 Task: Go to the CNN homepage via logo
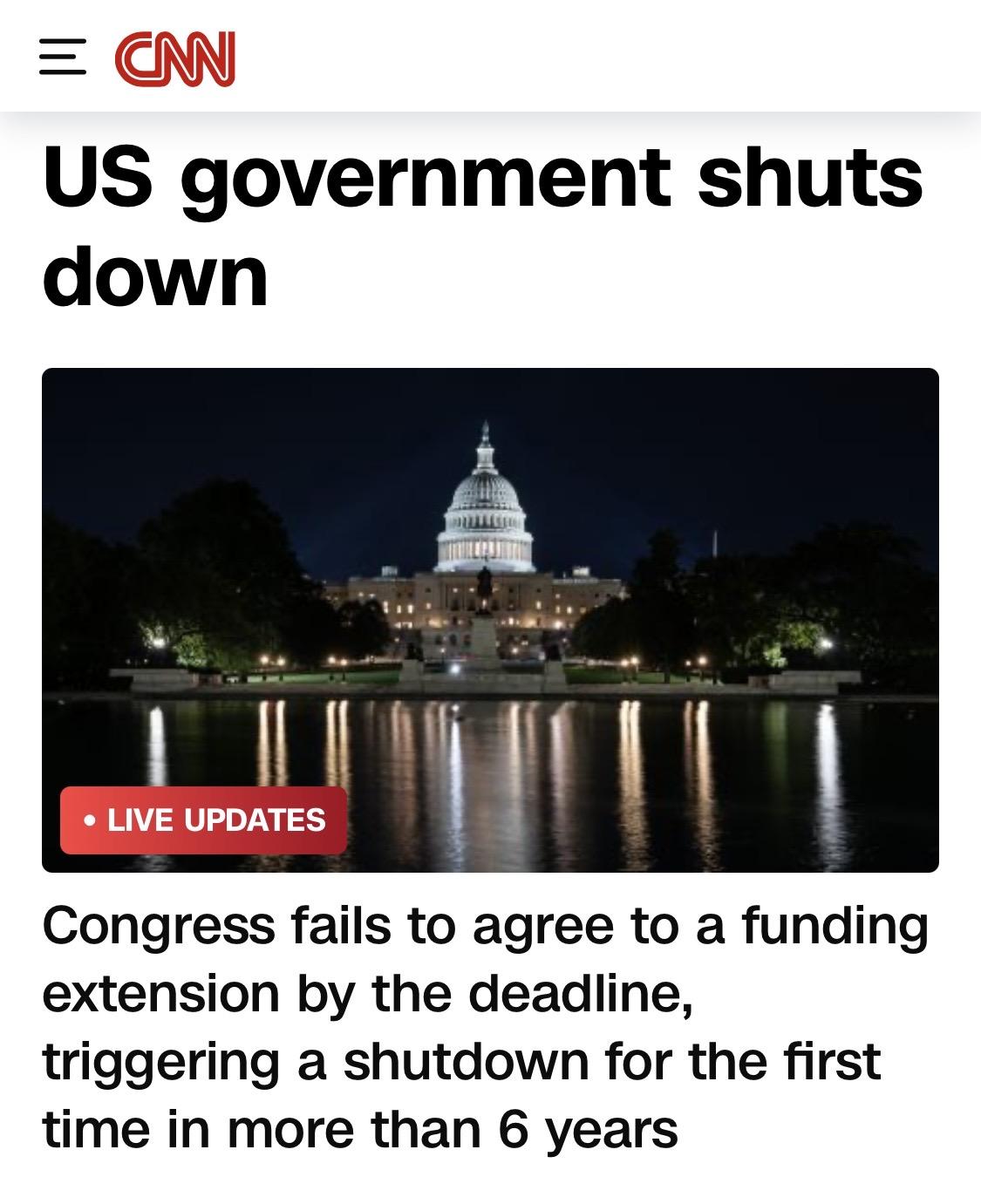[175, 58]
